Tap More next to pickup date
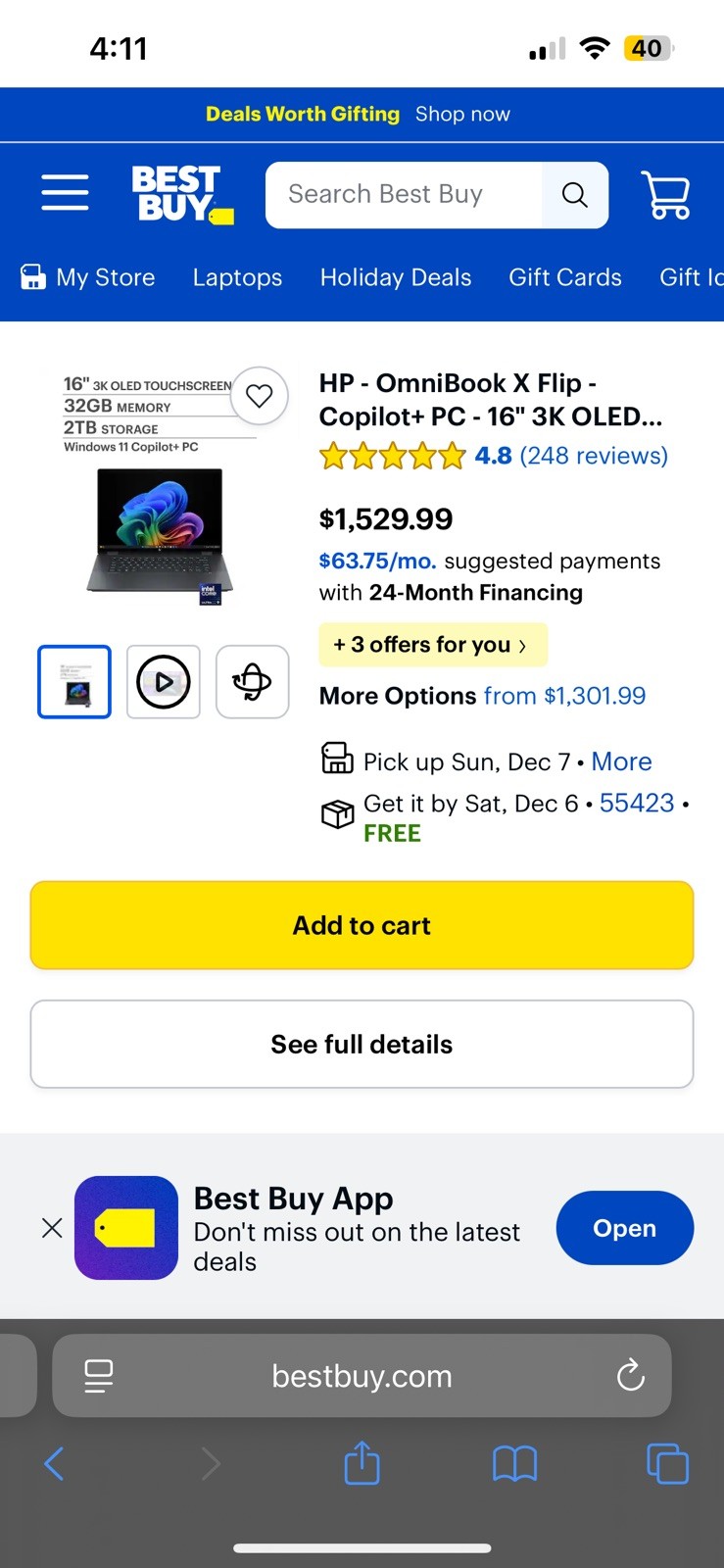 point(621,761)
